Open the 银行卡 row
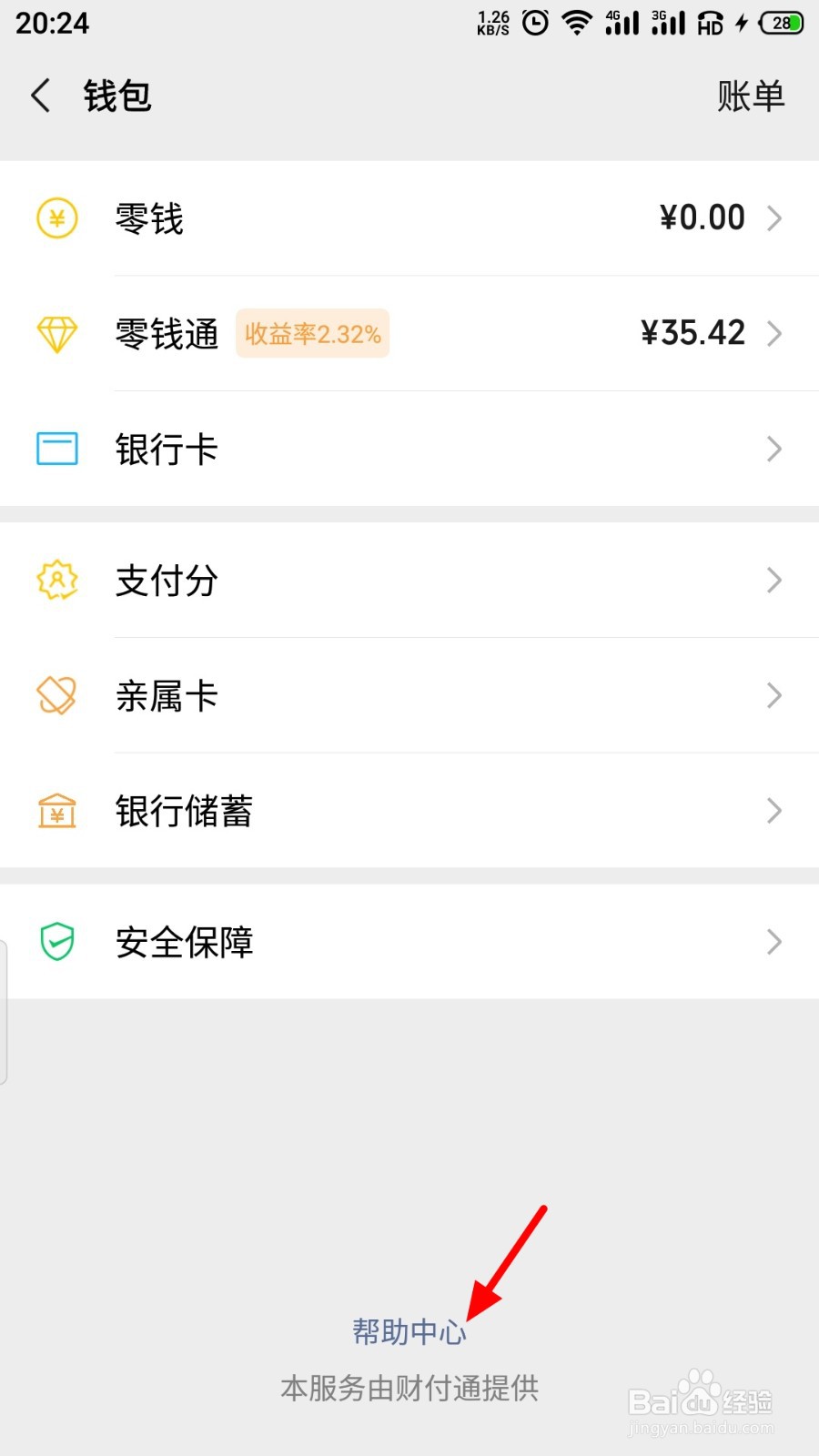Image resolution: width=819 pixels, height=1456 pixels. (409, 449)
